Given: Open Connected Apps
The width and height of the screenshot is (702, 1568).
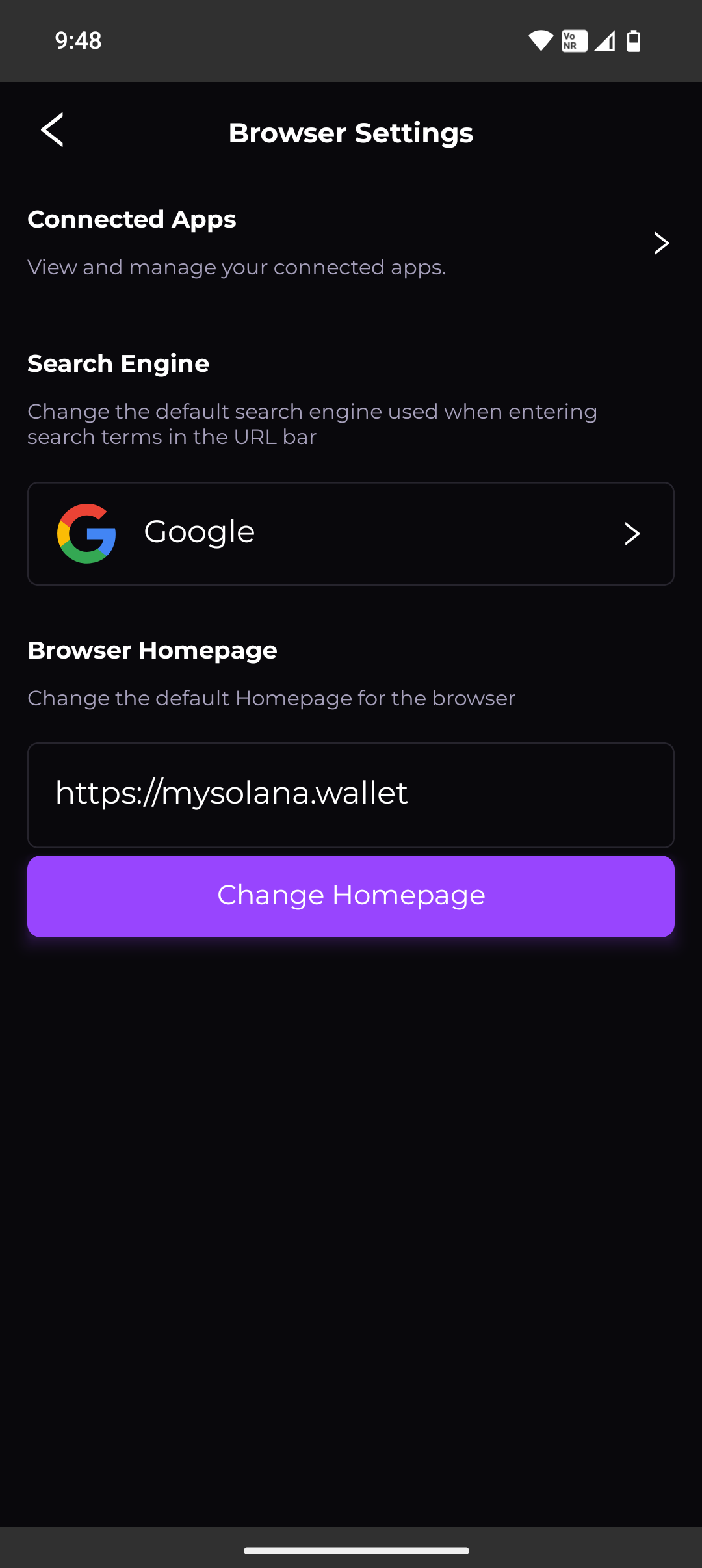Looking at the screenshot, I should (350, 243).
